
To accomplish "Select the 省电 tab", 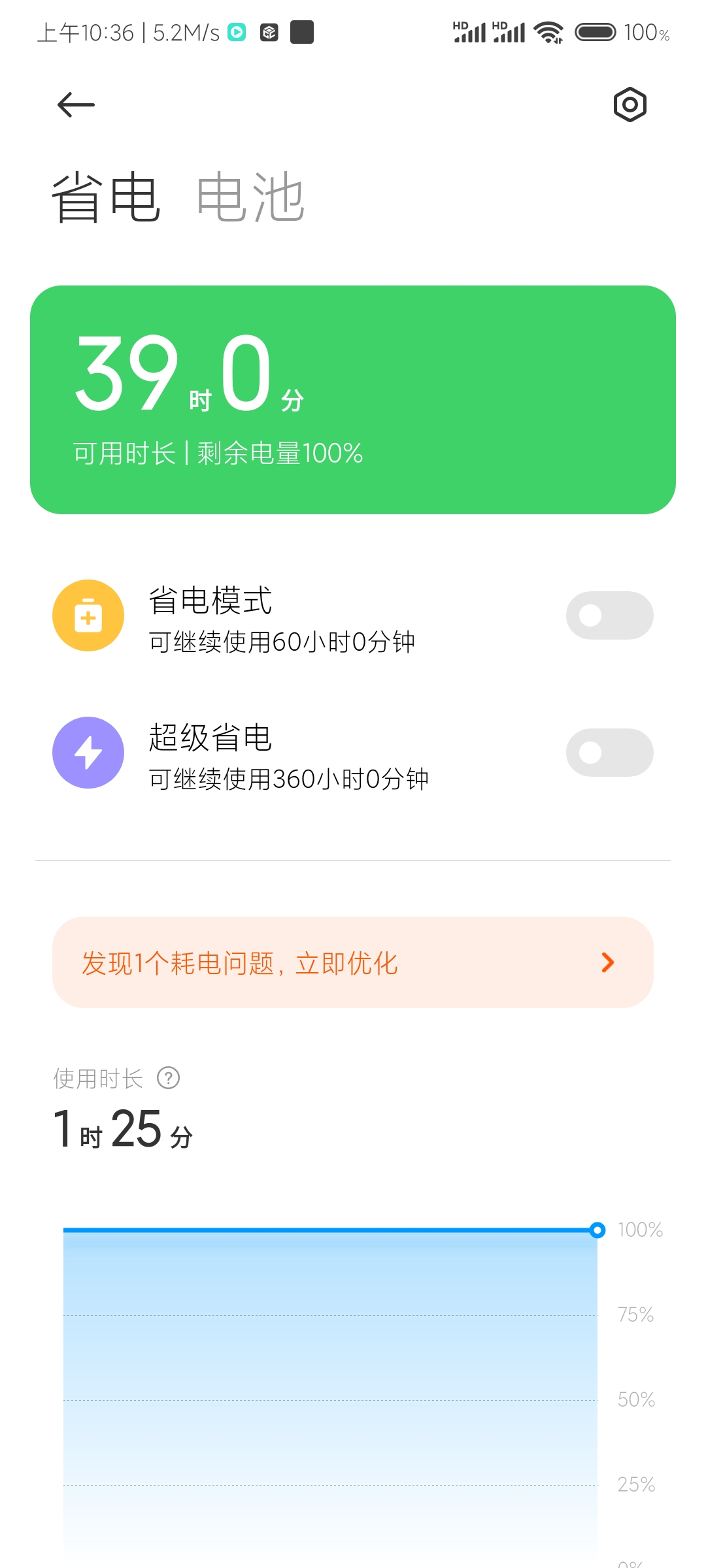I will [106, 197].
